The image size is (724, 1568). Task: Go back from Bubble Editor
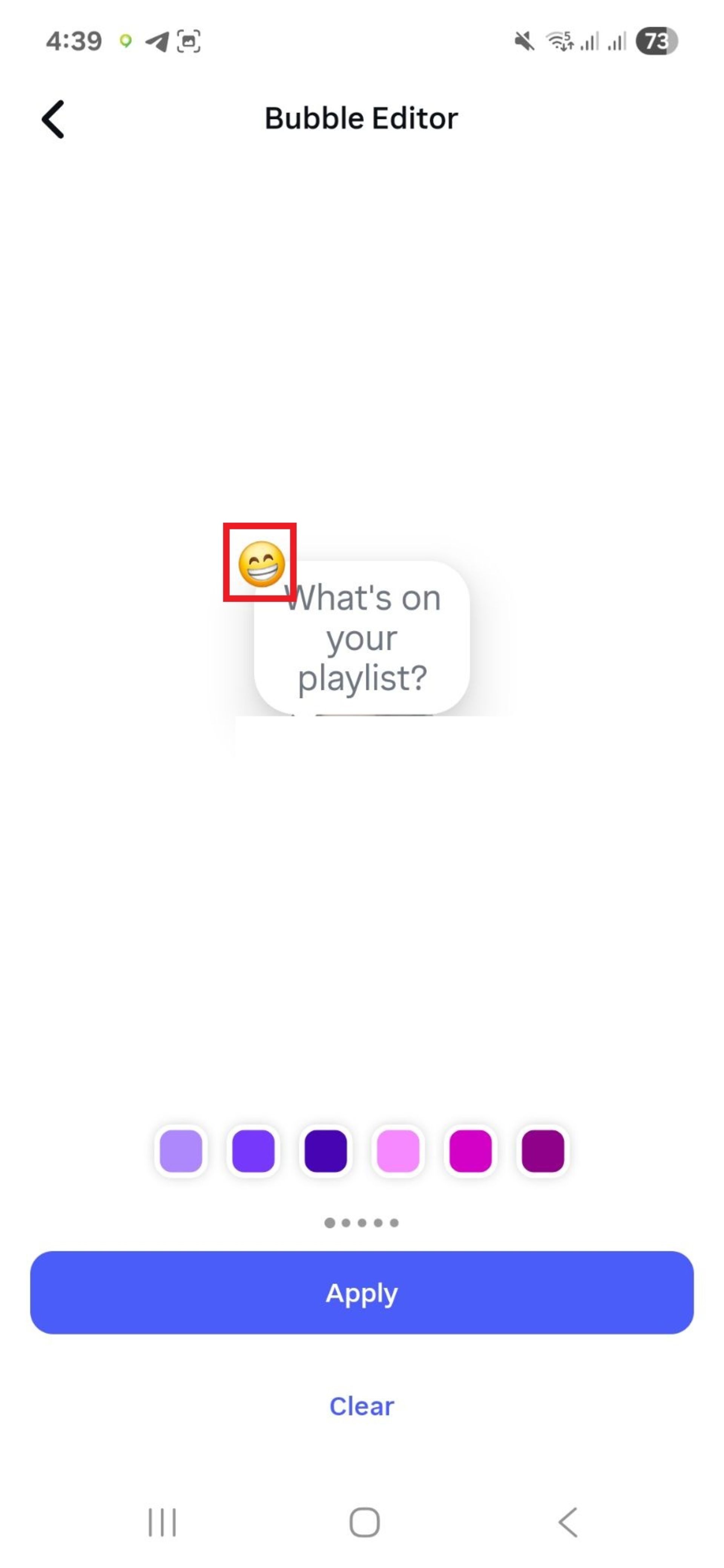(54, 119)
